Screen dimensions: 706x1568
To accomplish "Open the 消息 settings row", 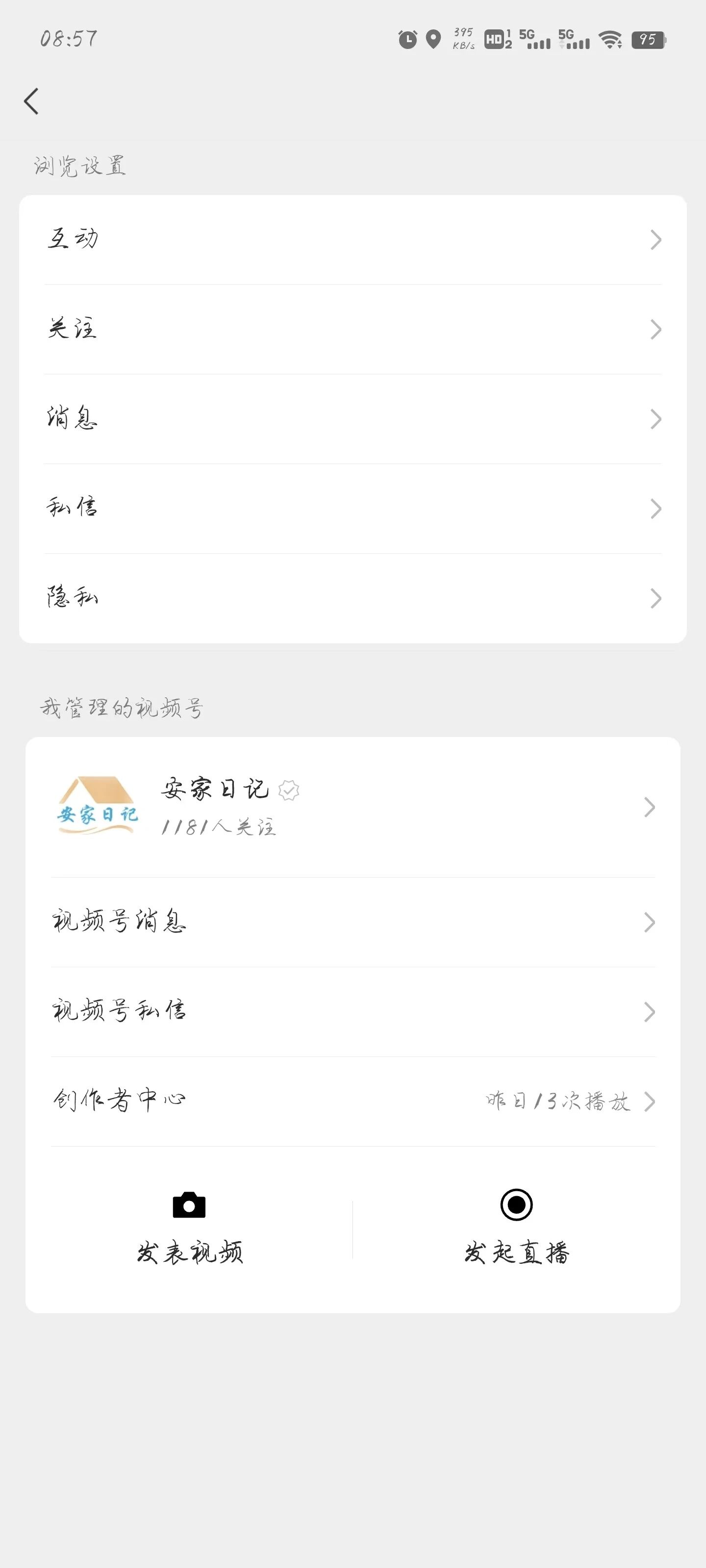I will 353,419.
